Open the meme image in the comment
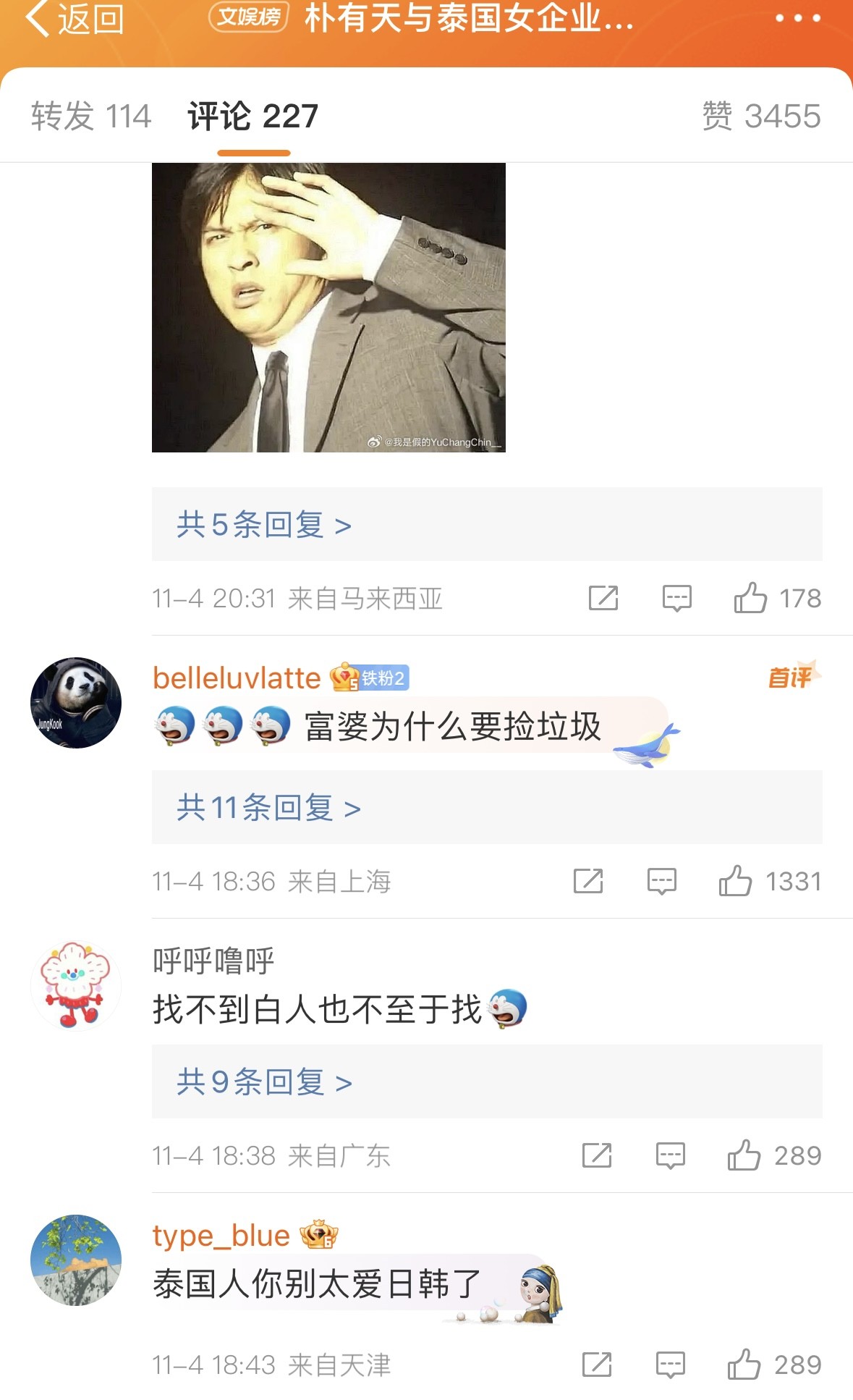 [328, 308]
